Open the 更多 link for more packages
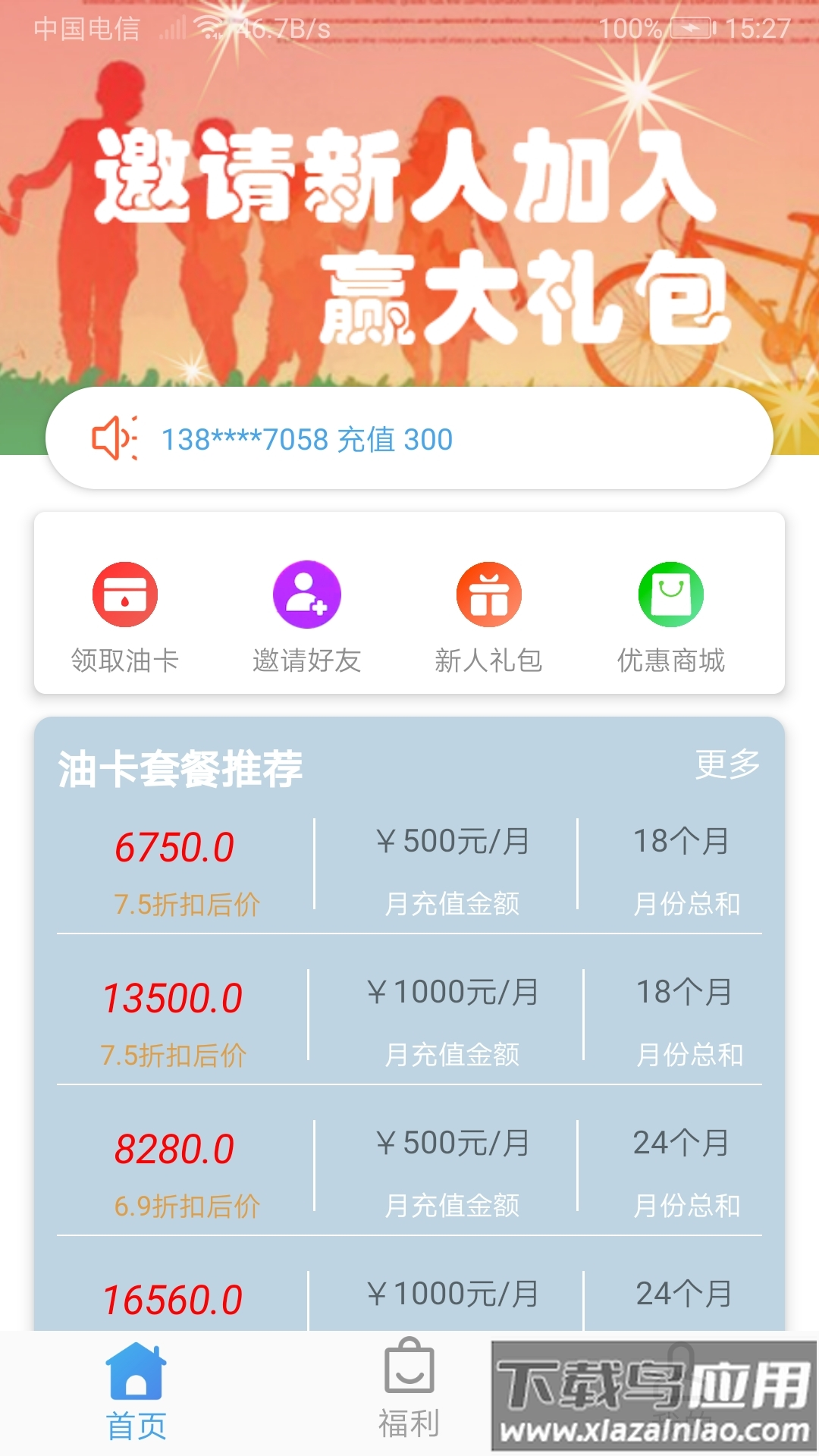 pyautogui.click(x=726, y=767)
